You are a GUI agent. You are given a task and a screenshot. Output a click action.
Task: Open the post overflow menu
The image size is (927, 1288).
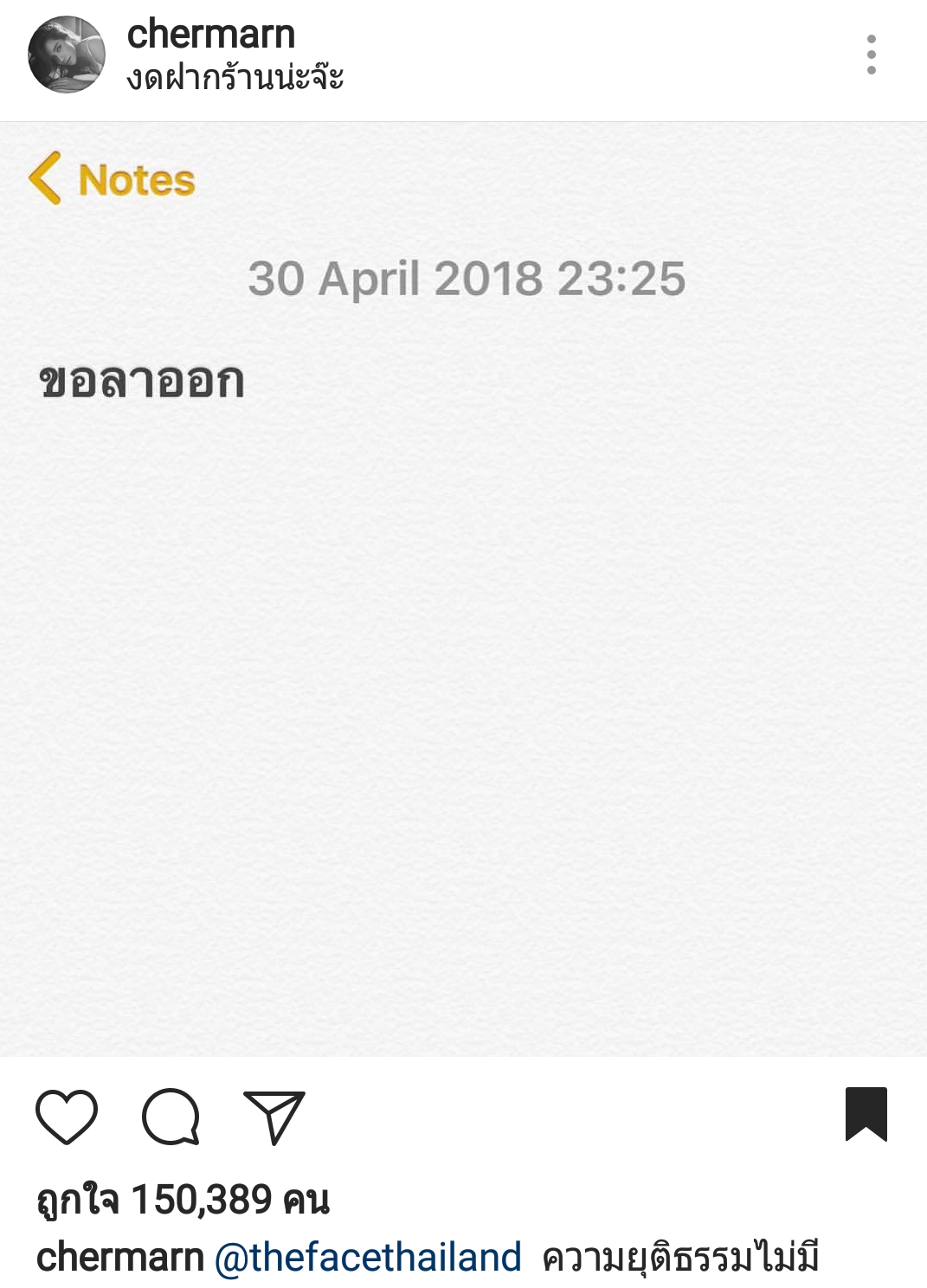pos(871,55)
